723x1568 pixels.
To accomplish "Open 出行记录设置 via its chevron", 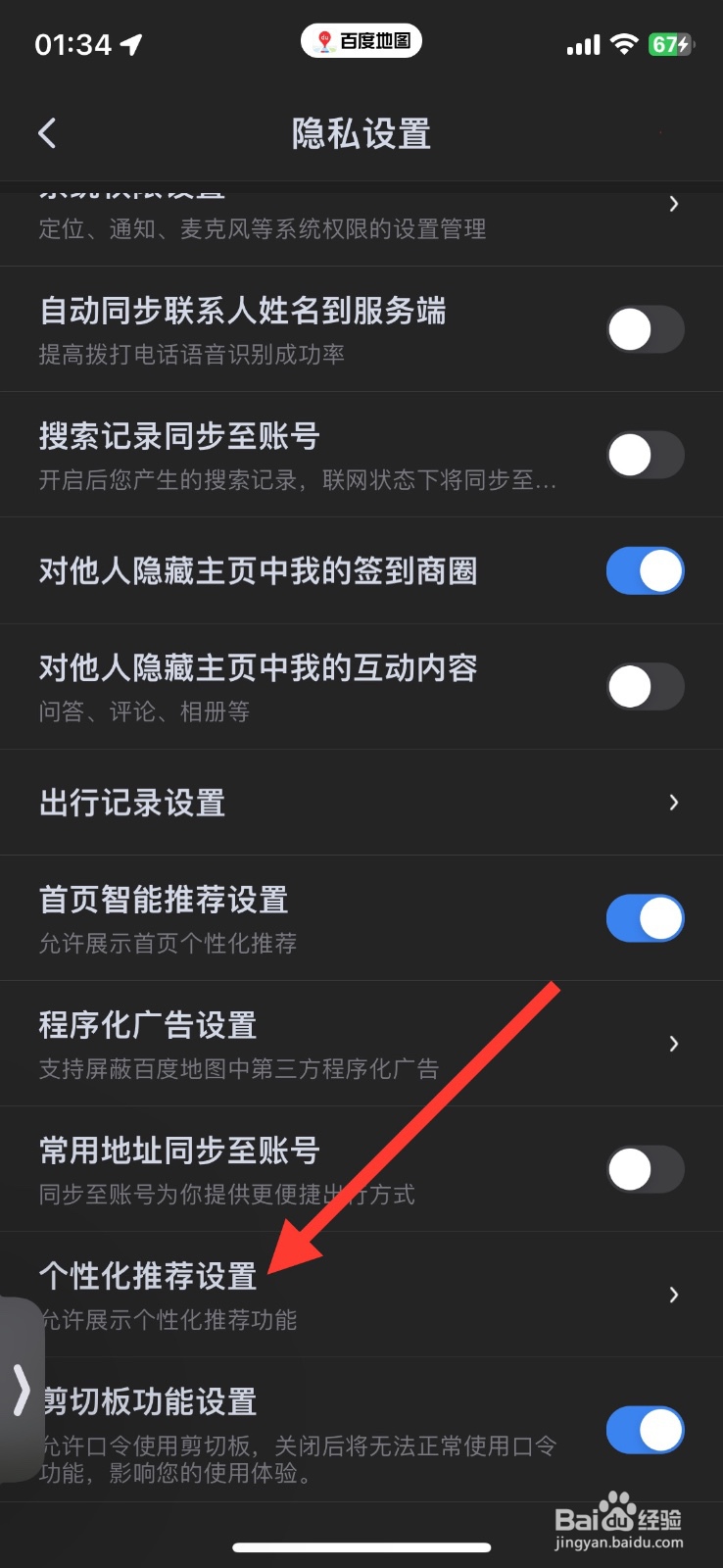I will coord(672,802).
